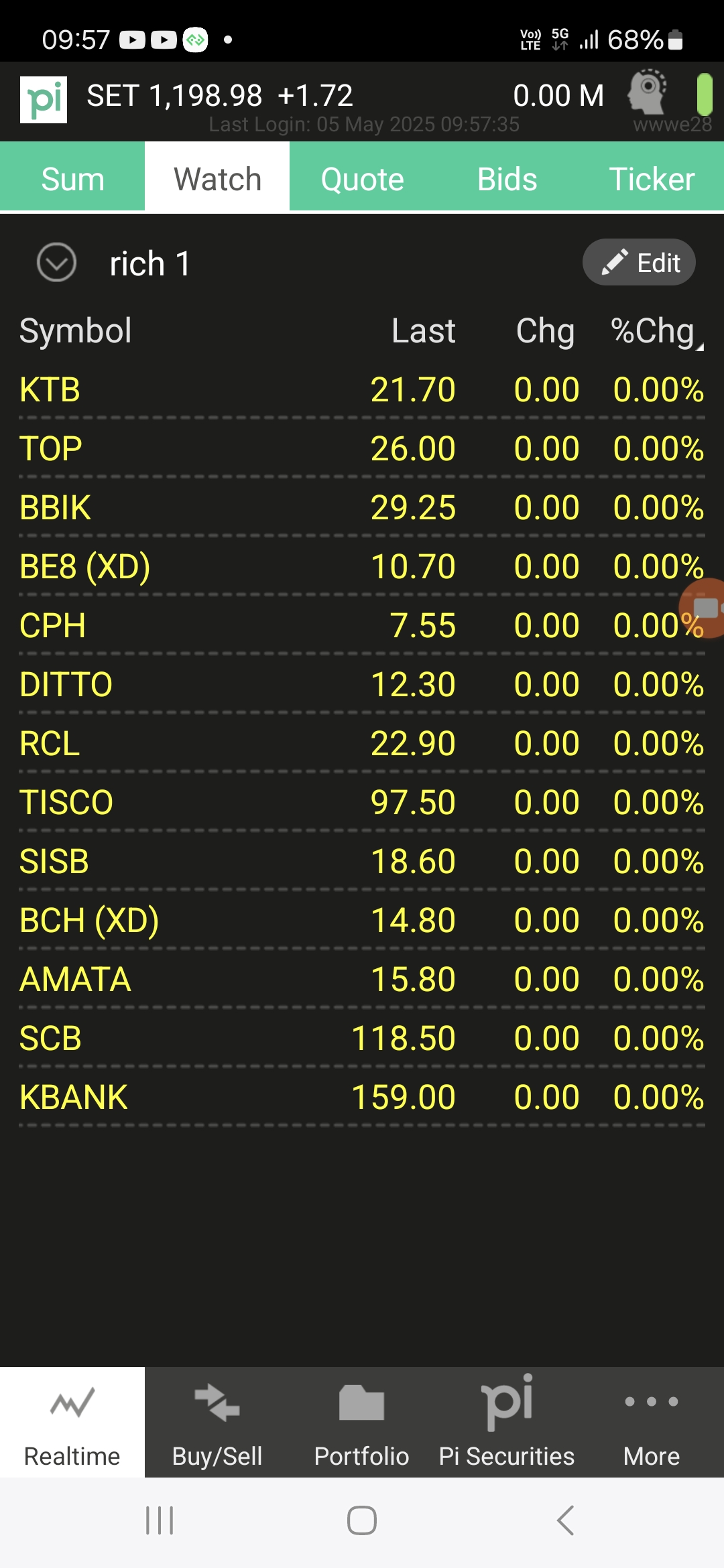
Task: Open the KTB stock row
Action: (362, 390)
